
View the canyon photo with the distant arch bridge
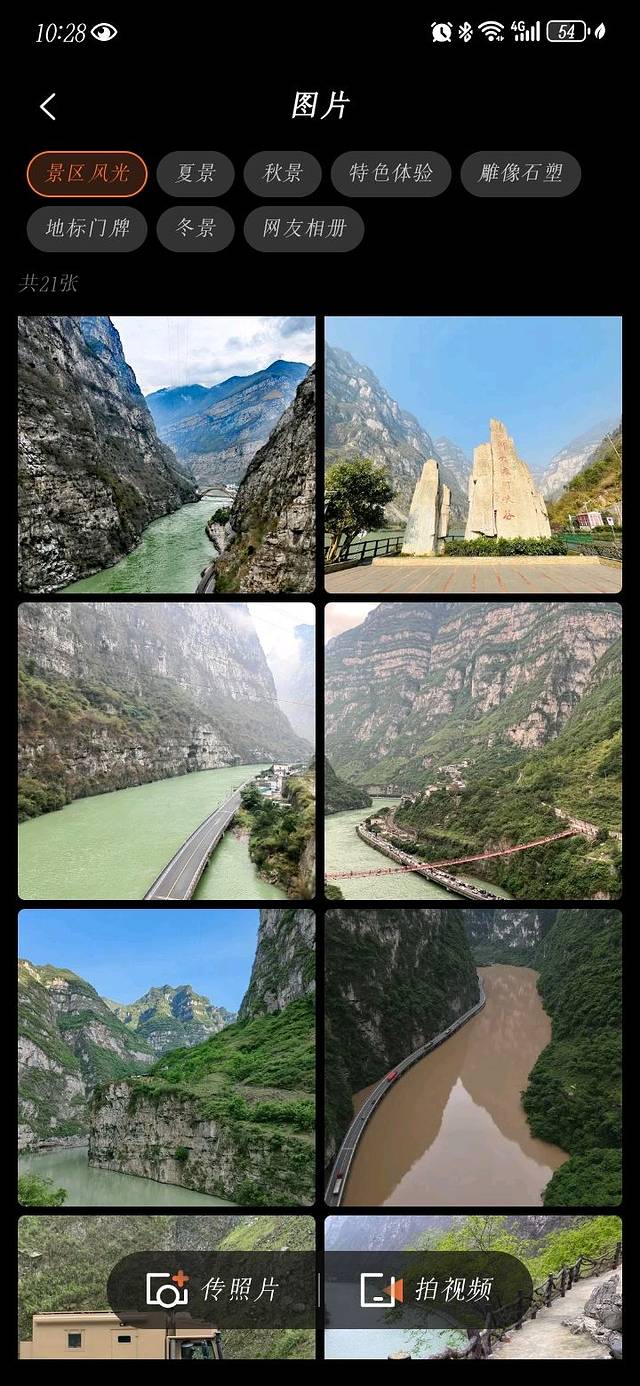pos(166,455)
